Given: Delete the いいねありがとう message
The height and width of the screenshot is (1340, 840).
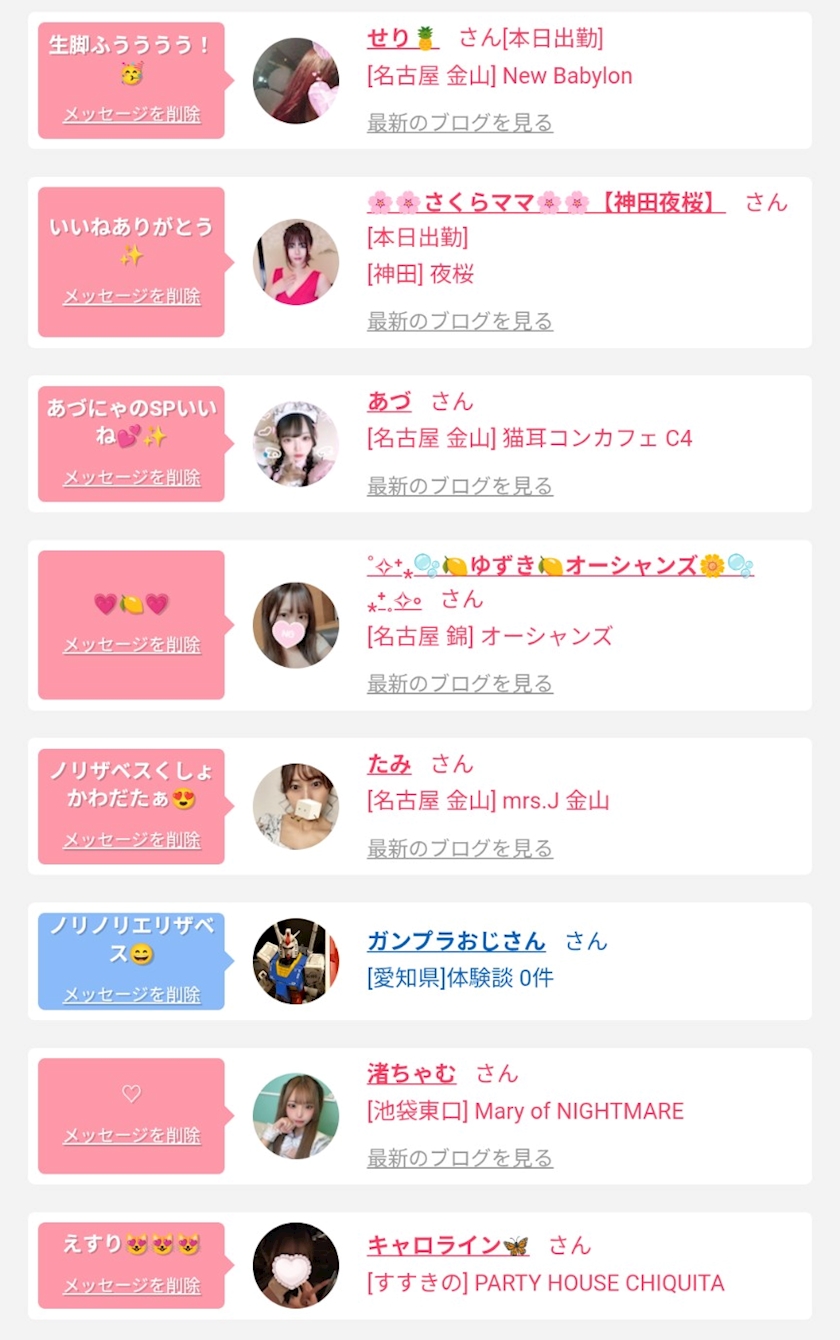Looking at the screenshot, I should (x=131, y=296).
